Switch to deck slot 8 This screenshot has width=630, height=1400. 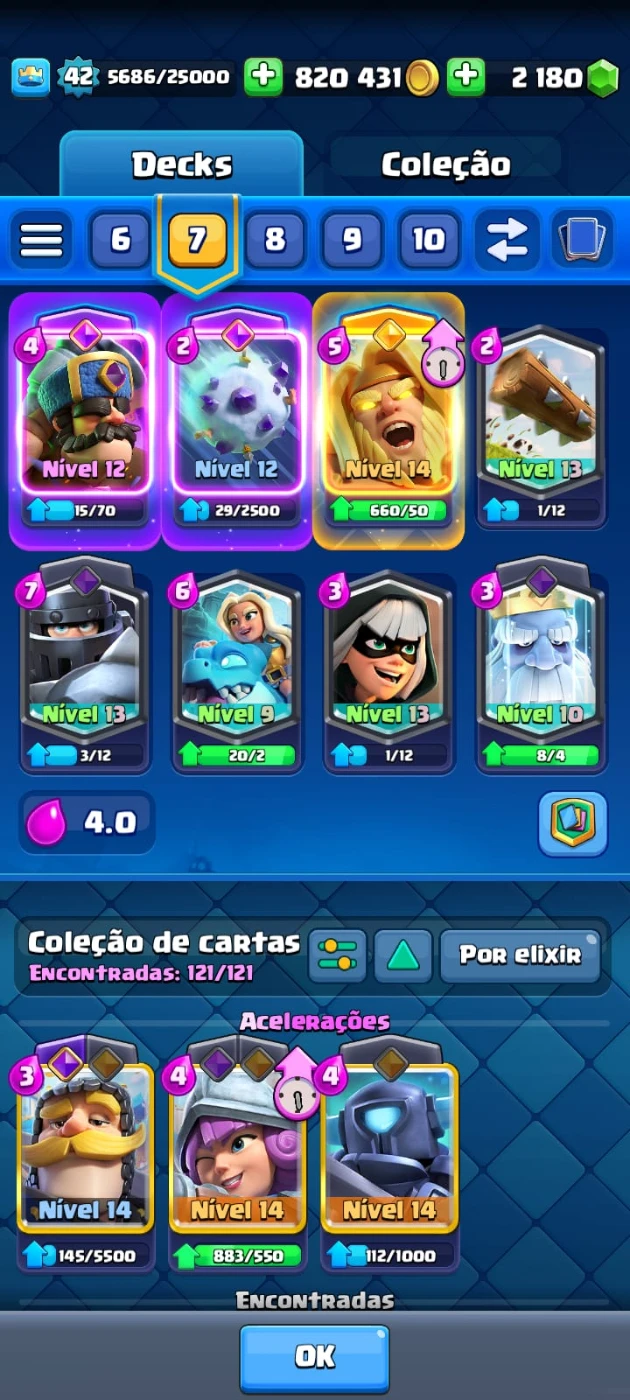coord(275,240)
